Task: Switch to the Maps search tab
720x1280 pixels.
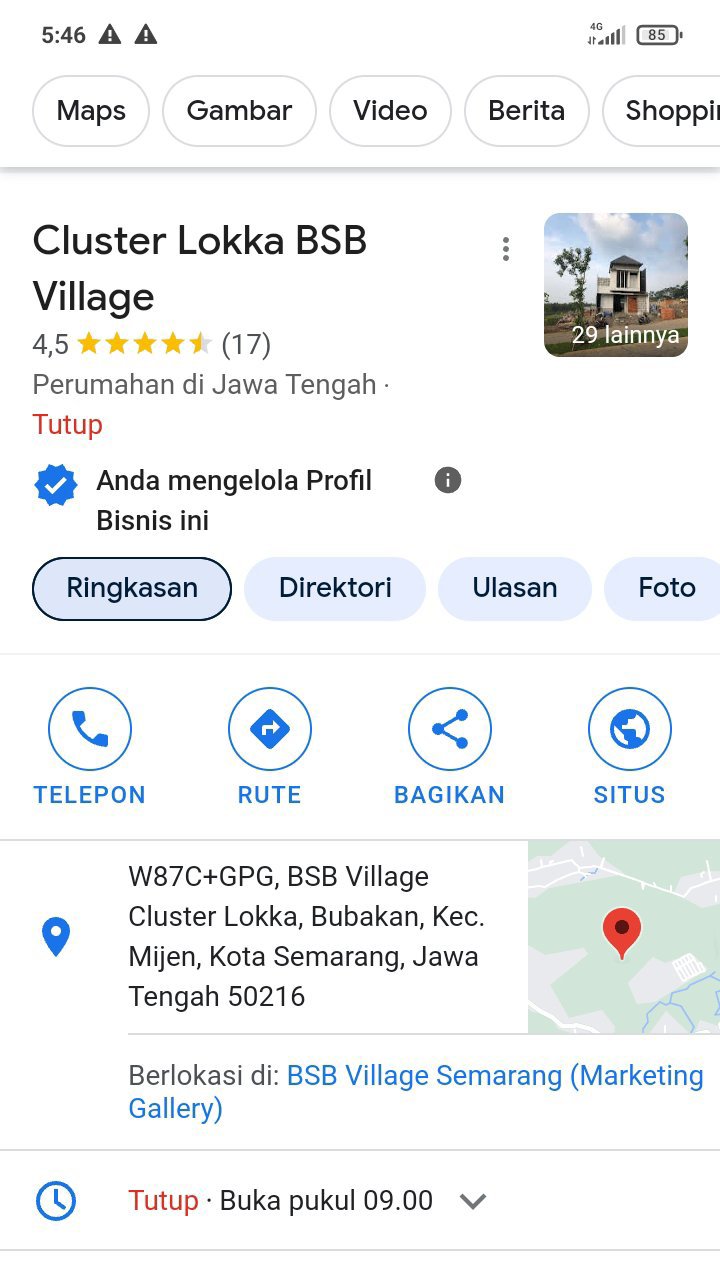Action: point(91,111)
